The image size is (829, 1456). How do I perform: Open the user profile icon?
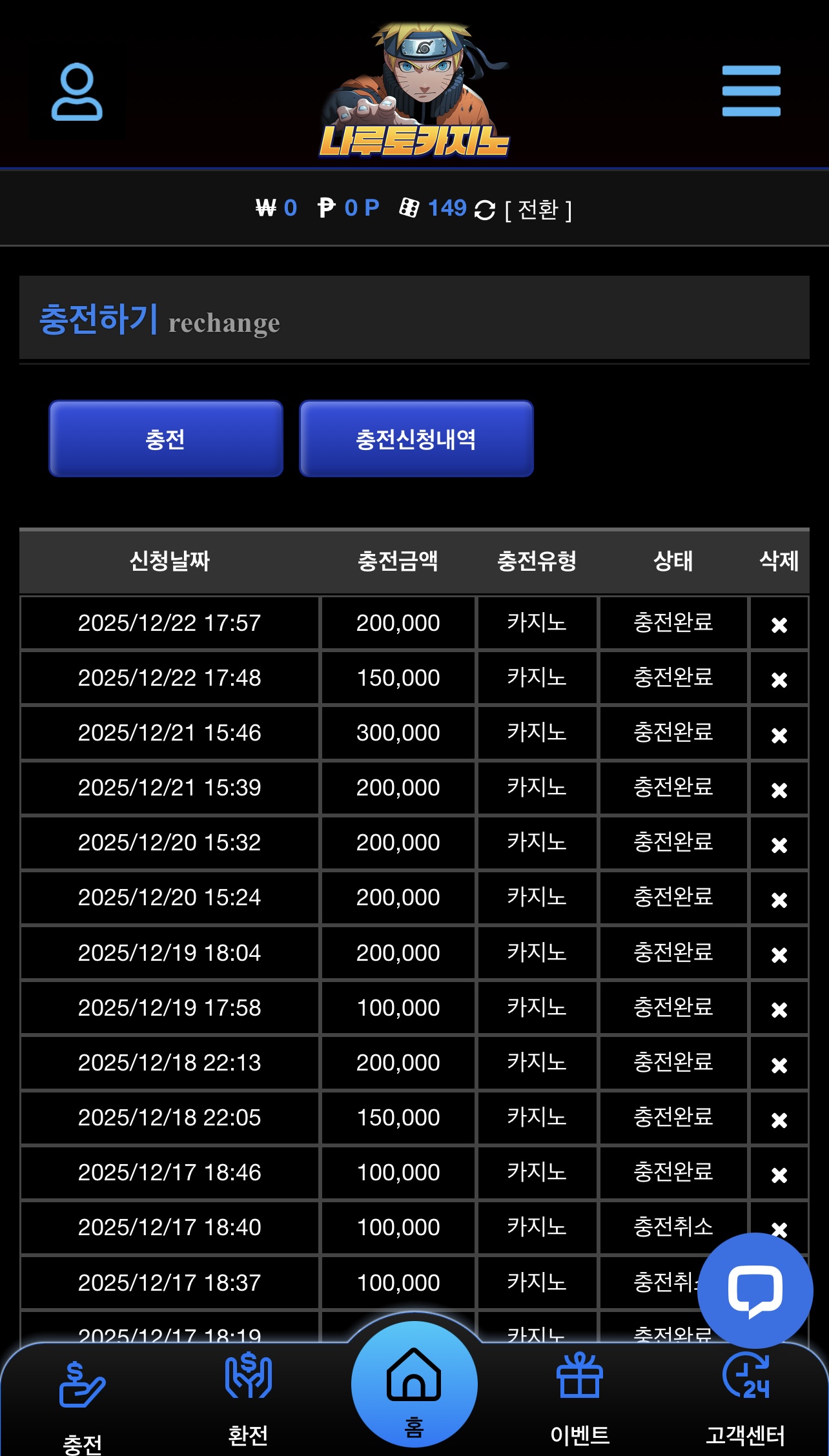coord(77,92)
